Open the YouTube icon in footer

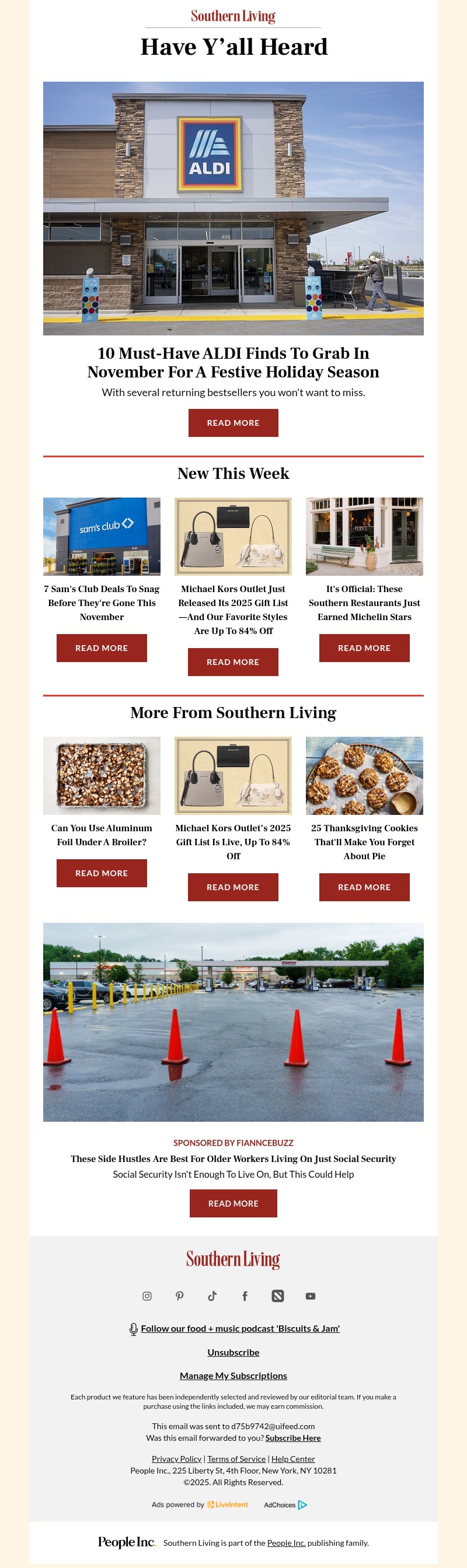(311, 1296)
